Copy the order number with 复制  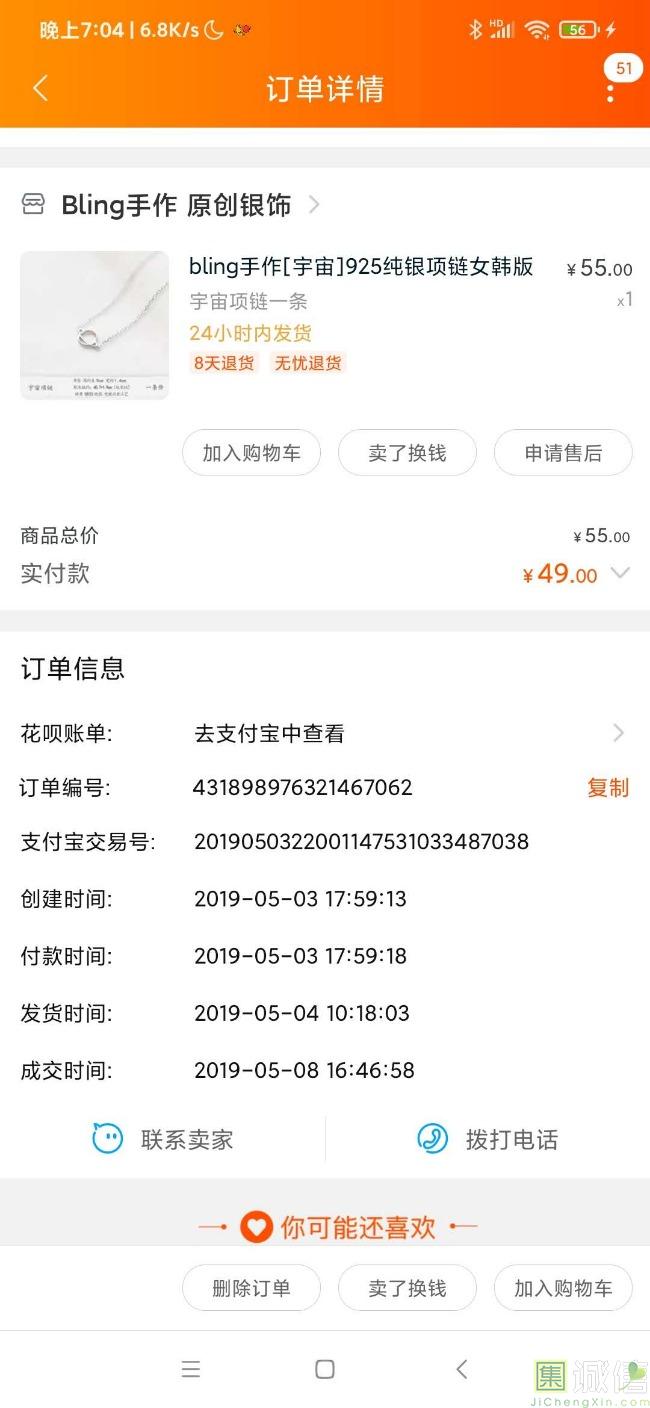point(608,788)
